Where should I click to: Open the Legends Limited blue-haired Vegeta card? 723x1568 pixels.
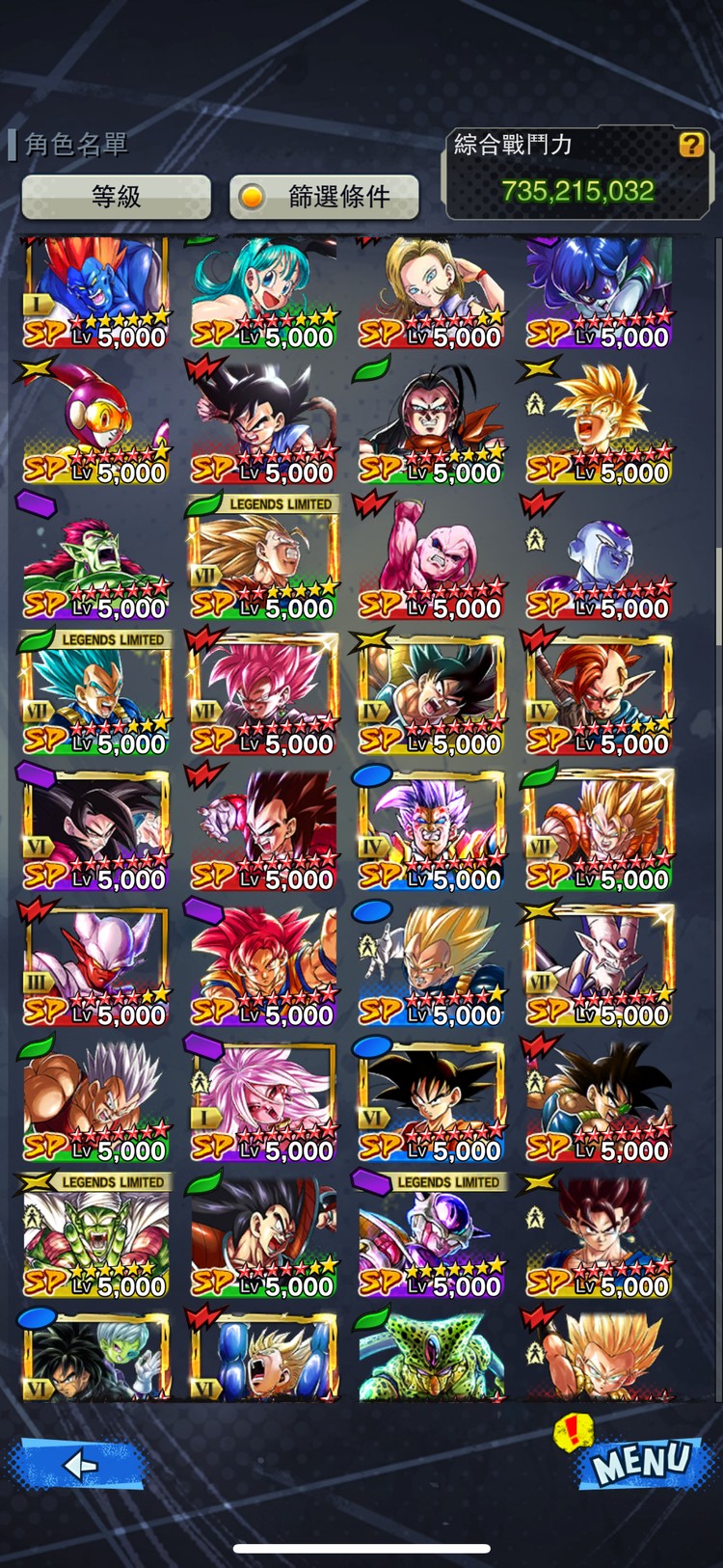pos(95,694)
